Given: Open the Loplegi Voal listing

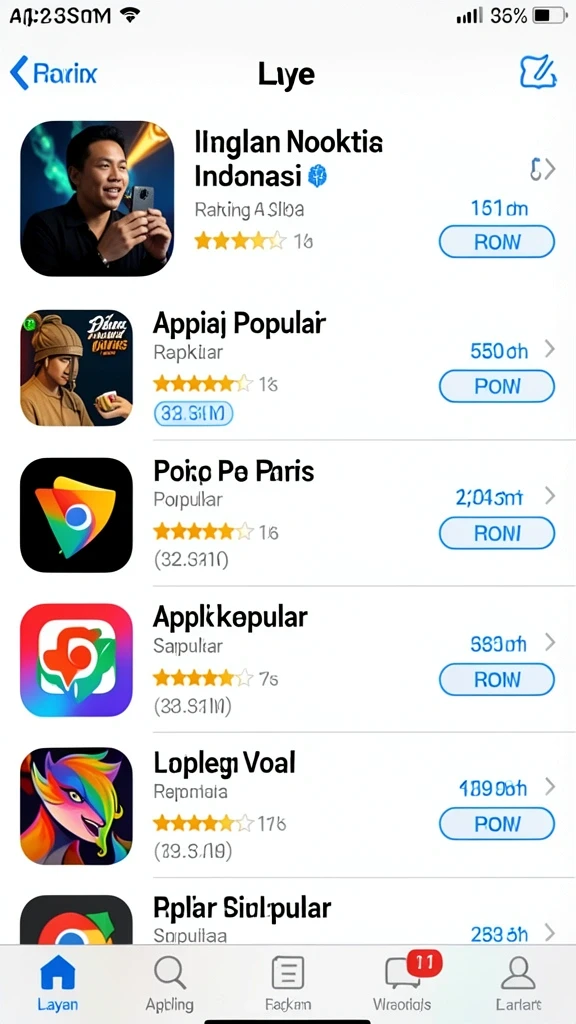Looking at the screenshot, I should tap(288, 806).
